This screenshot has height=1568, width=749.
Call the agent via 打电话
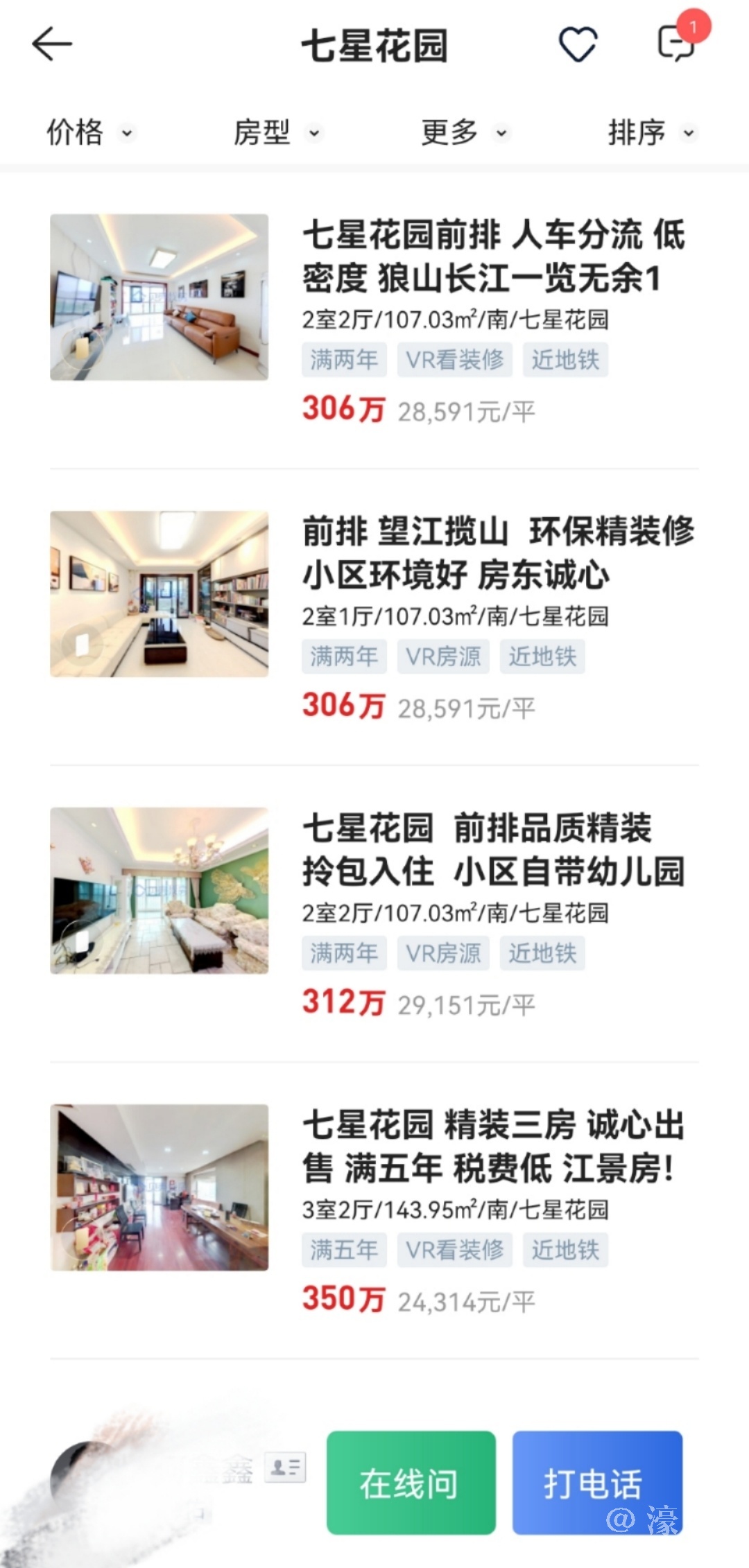[597, 1482]
